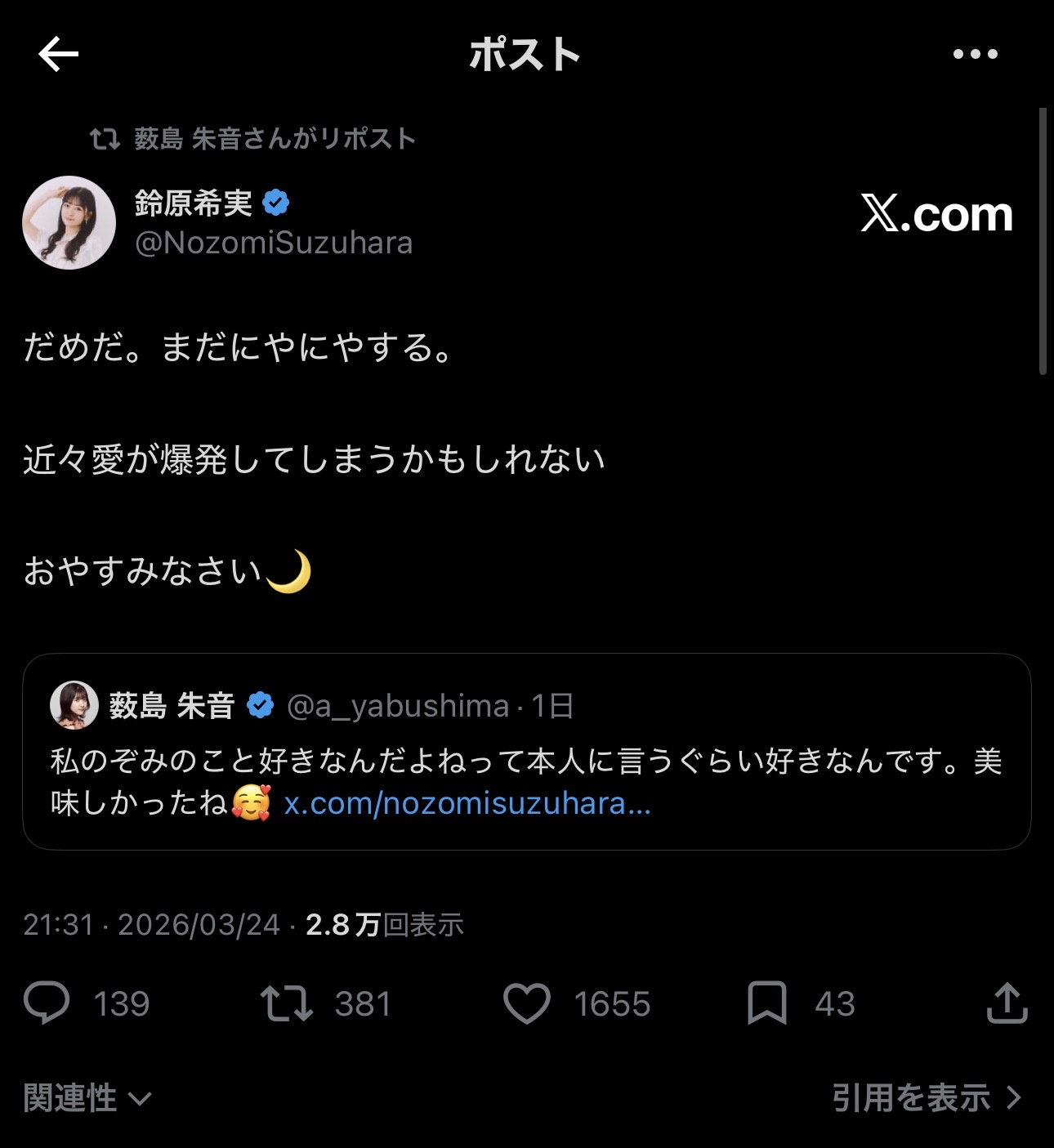Open 鈴原希実's profile picture

(69, 222)
